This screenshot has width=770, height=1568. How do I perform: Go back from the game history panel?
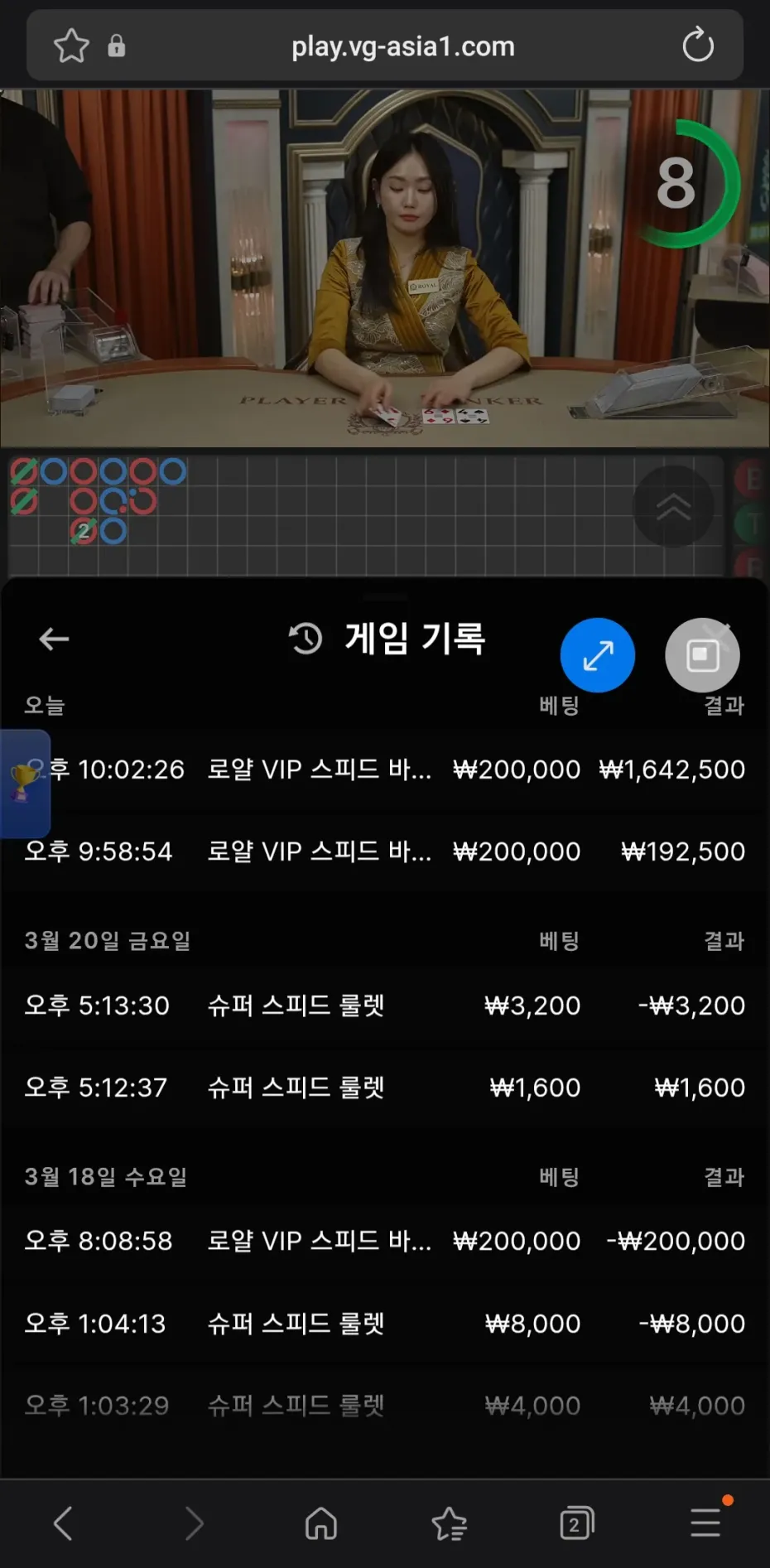[x=54, y=639]
